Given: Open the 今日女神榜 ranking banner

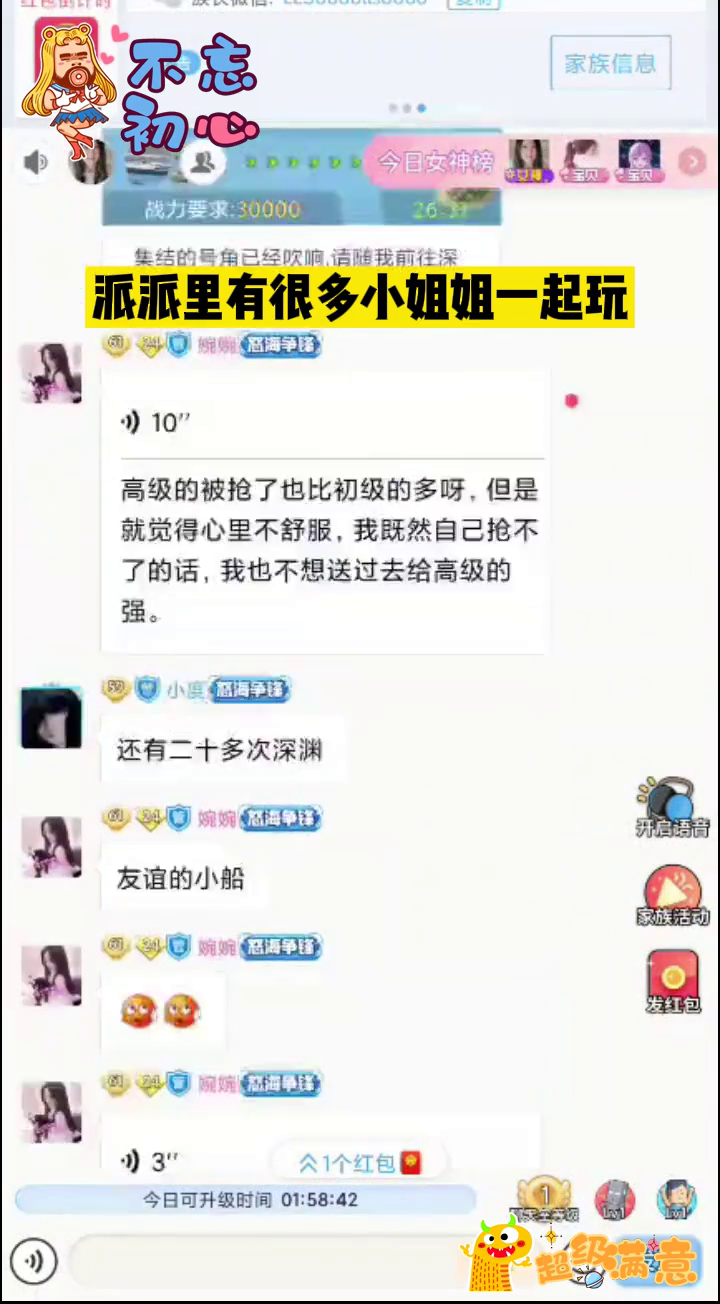Looking at the screenshot, I should pos(436,162).
